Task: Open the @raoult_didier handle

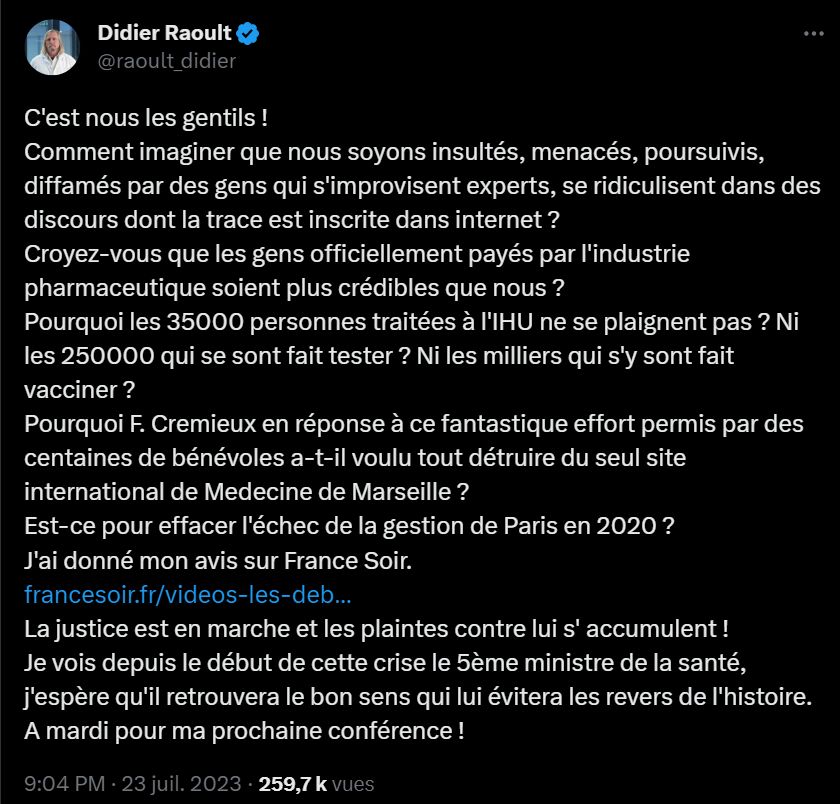Action: (x=167, y=61)
